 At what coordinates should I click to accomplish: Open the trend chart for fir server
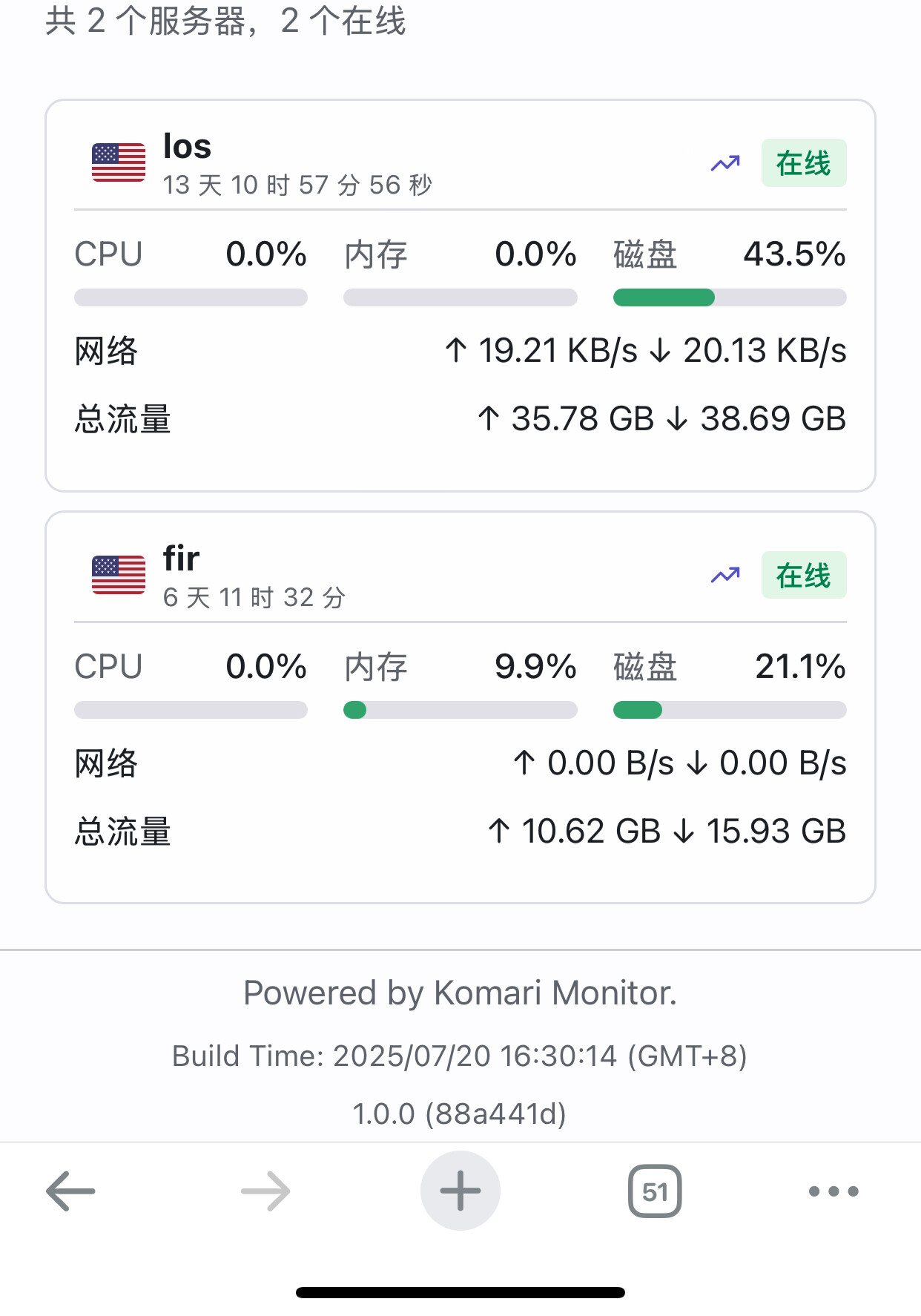coord(725,575)
